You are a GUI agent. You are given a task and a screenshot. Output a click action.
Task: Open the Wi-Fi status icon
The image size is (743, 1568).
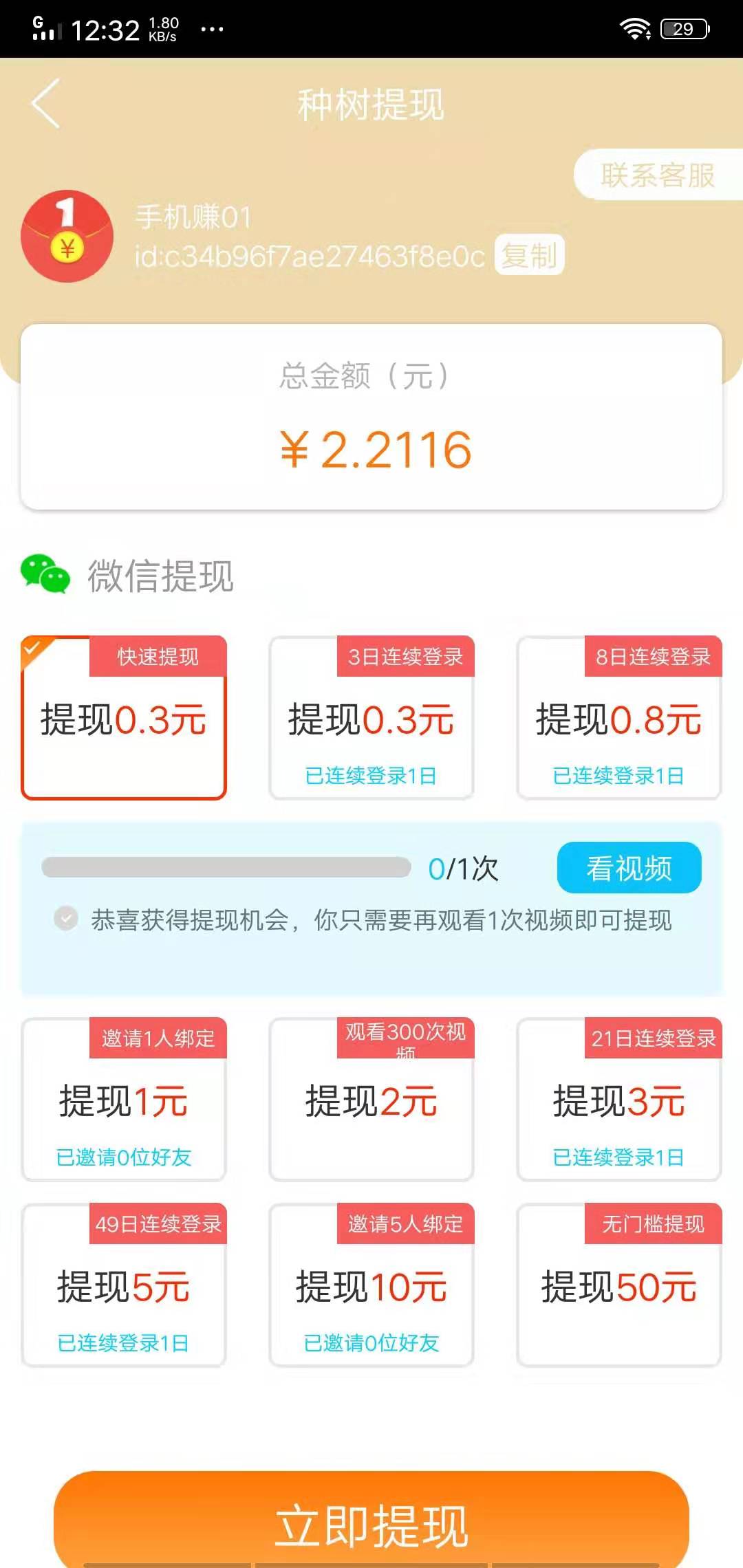point(636,28)
